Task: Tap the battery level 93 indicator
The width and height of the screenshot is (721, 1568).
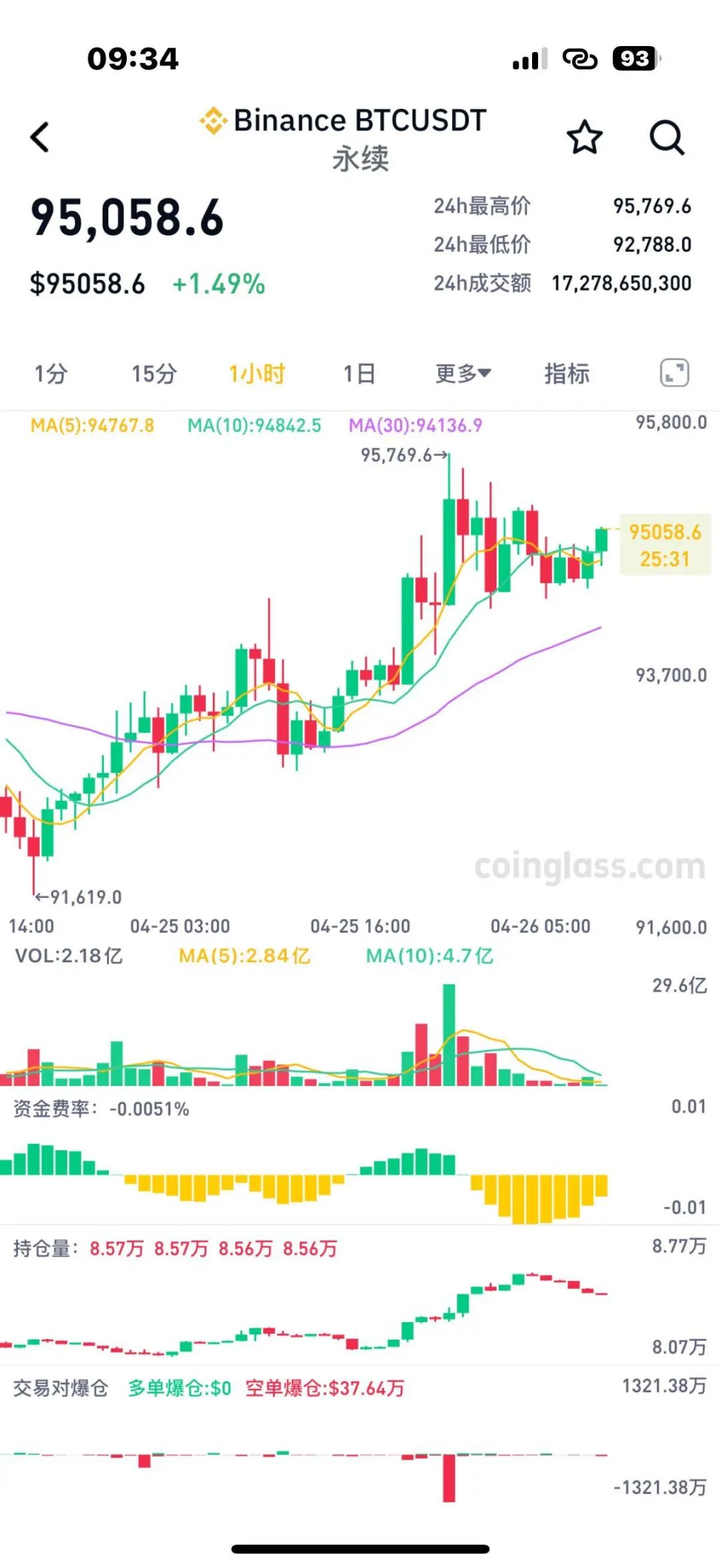Action: [636, 59]
